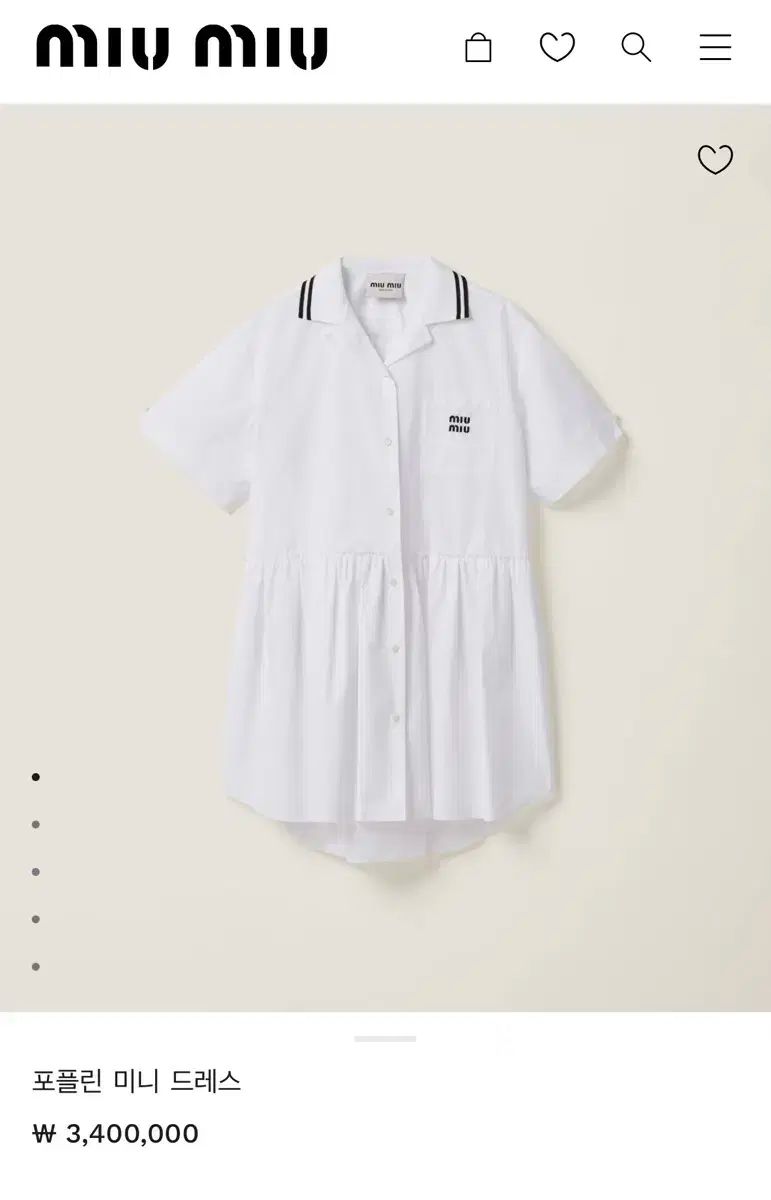Tap the Miu Miu logo to go home
This screenshot has height=1200, width=771.
coord(182,47)
